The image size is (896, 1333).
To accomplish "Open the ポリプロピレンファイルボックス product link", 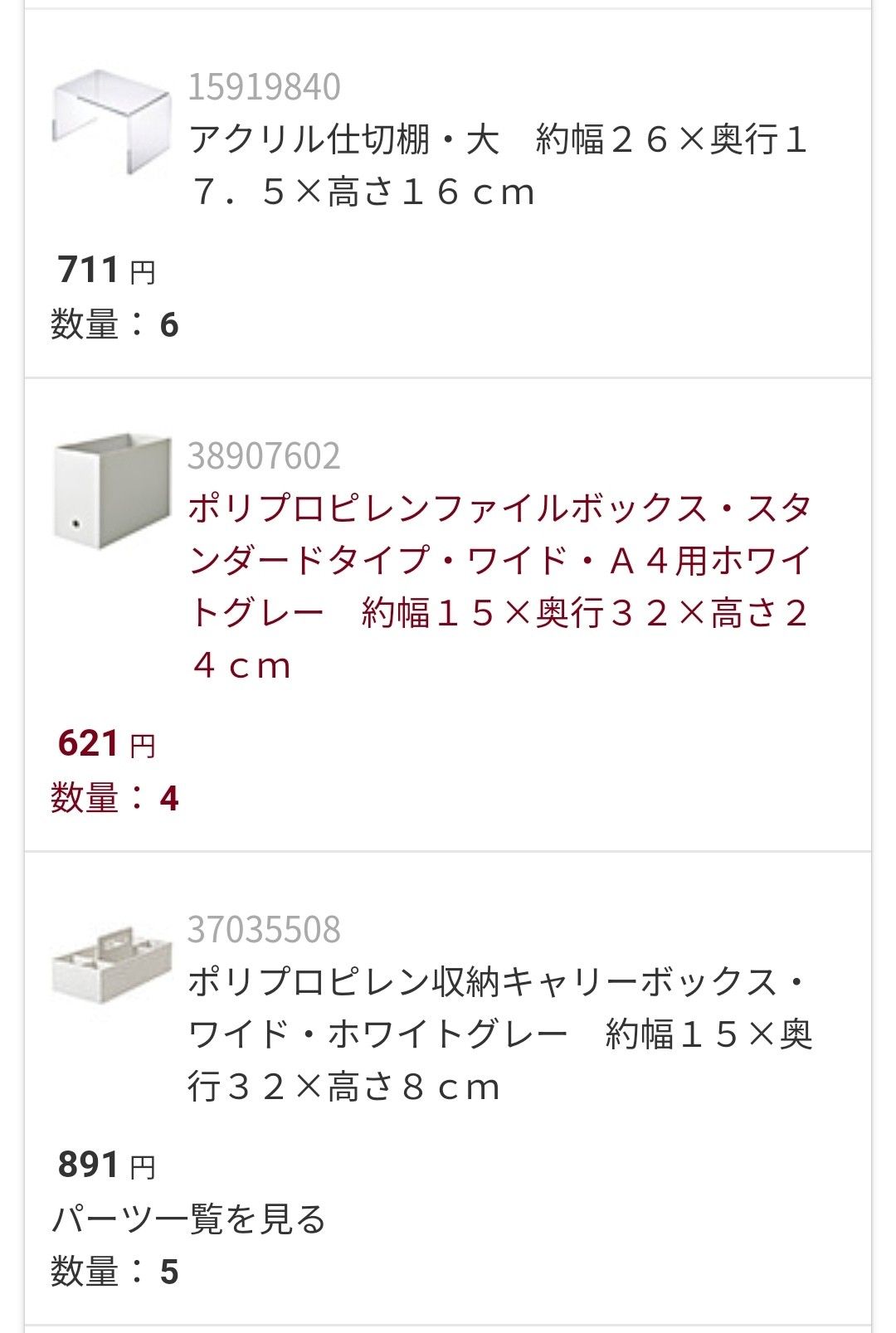I will coord(498,586).
